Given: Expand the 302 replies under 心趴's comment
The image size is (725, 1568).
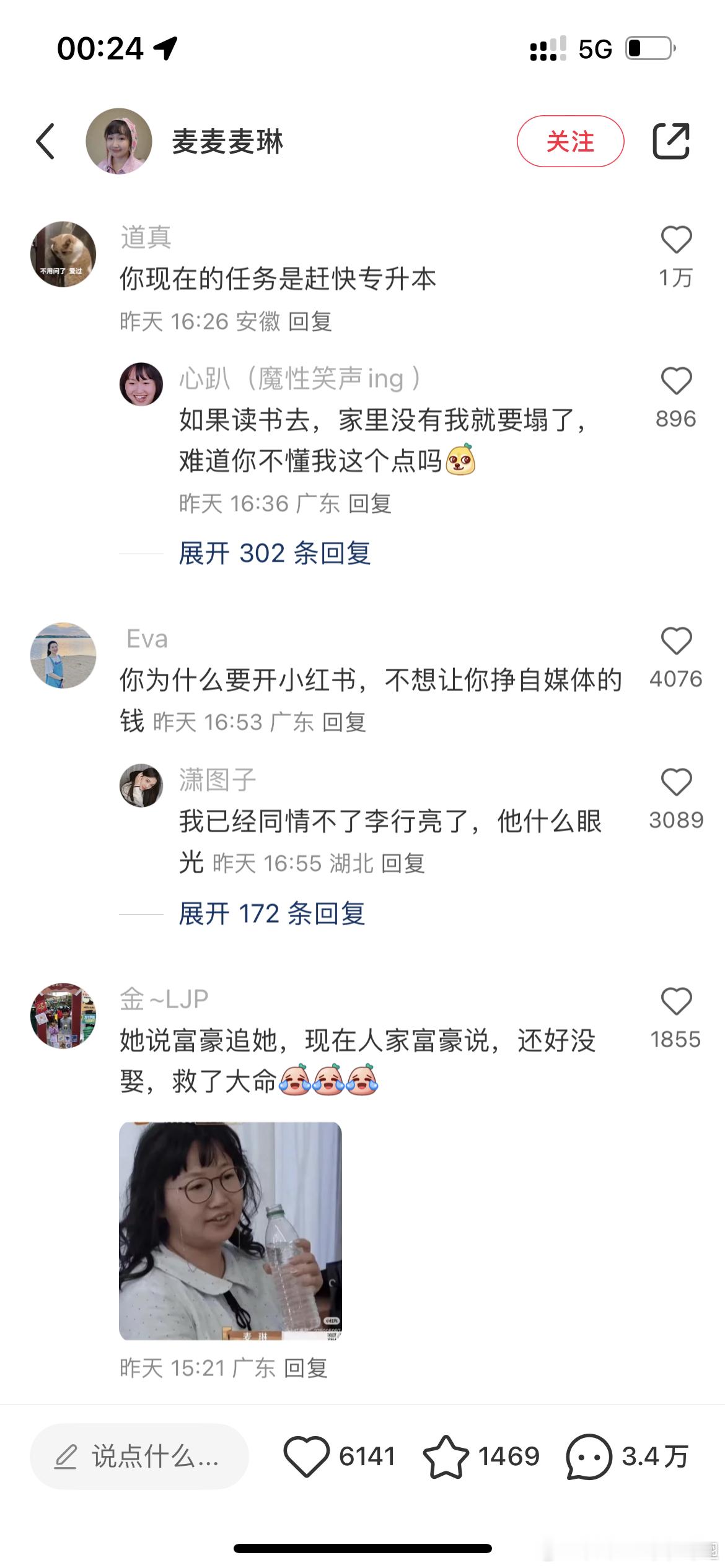Looking at the screenshot, I should click(x=275, y=555).
